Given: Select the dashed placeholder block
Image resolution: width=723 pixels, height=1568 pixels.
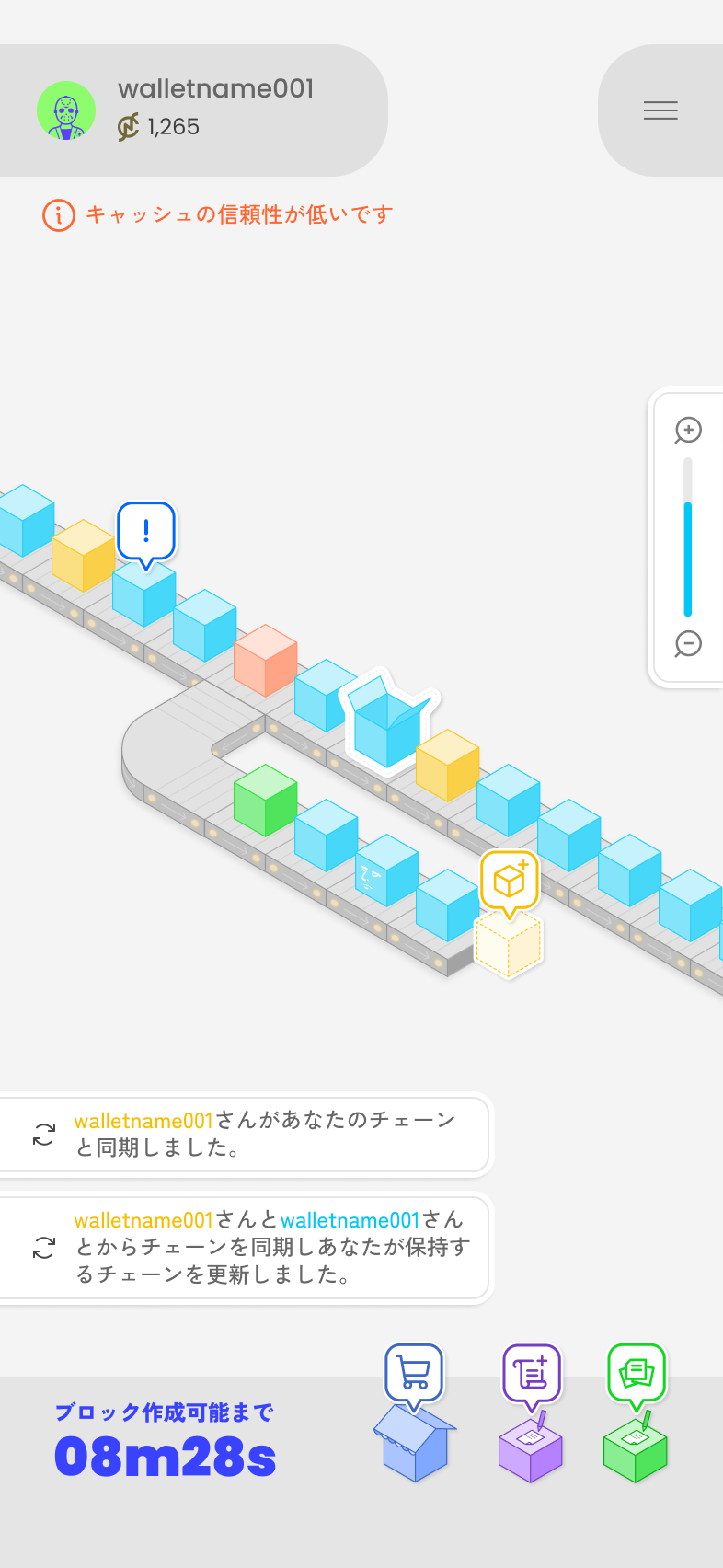Looking at the screenshot, I should 509,945.
